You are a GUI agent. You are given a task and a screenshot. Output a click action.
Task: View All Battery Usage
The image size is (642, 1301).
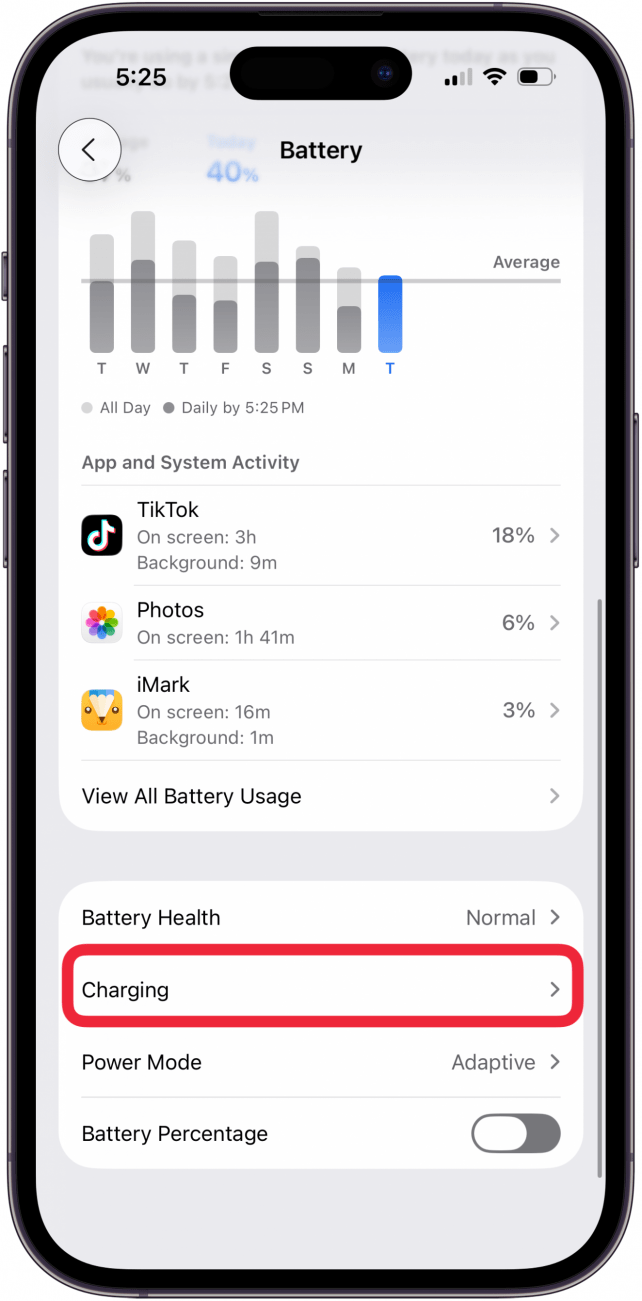pyautogui.click(x=320, y=797)
